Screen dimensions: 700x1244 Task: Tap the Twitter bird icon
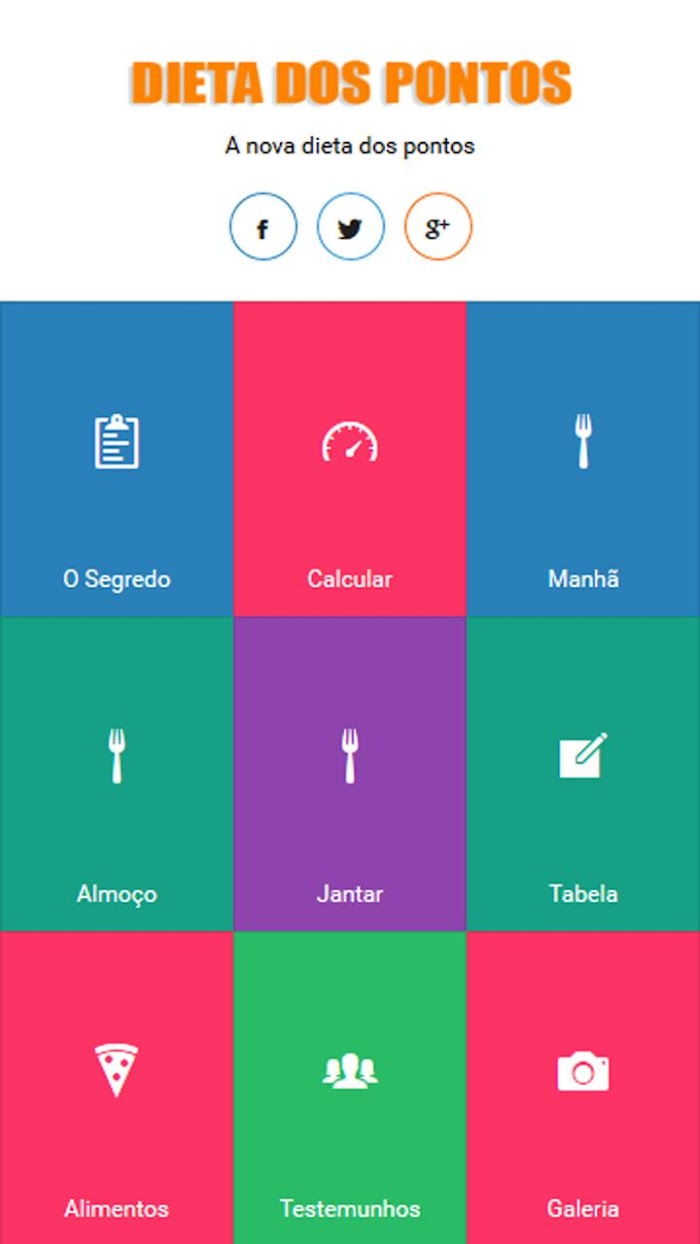pyautogui.click(x=351, y=227)
